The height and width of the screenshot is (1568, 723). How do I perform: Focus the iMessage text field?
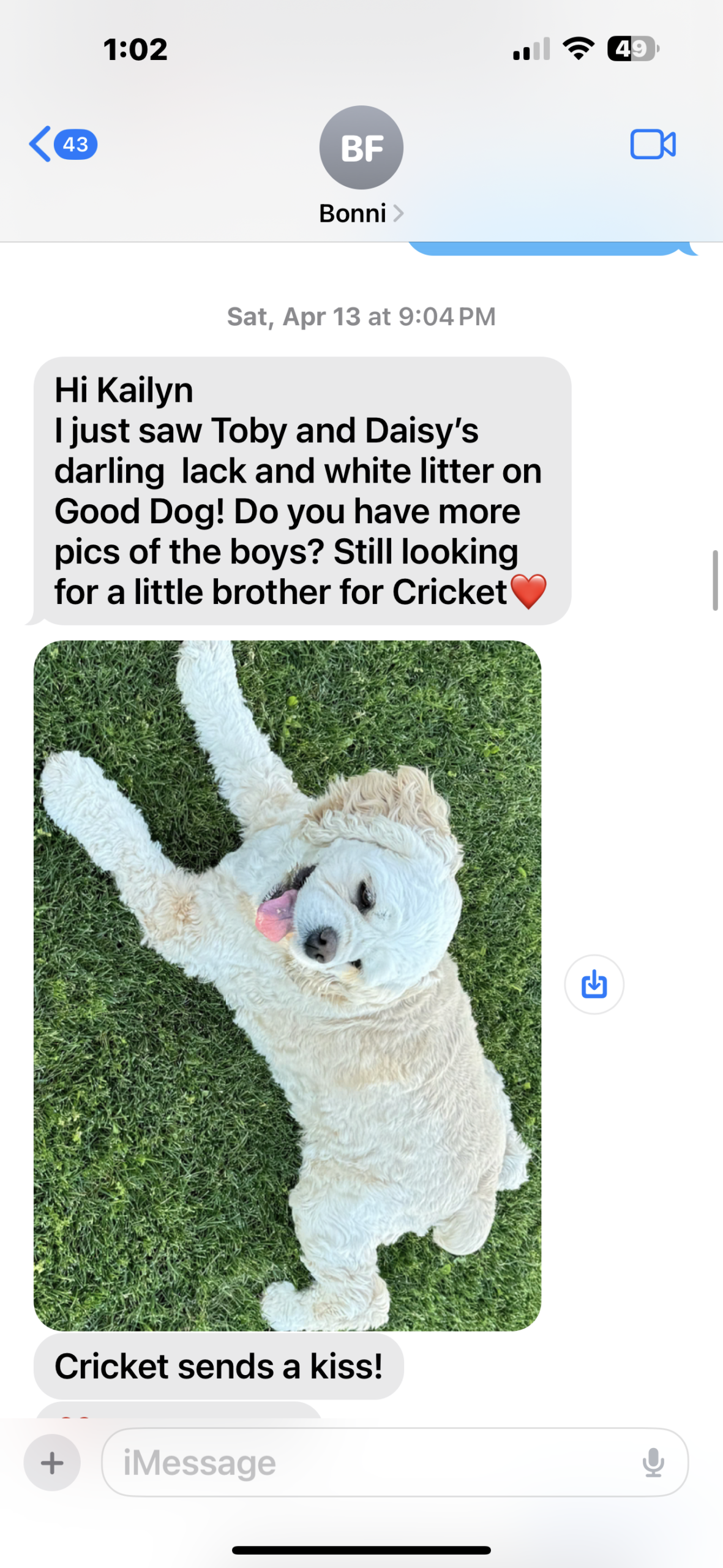coord(367,1463)
